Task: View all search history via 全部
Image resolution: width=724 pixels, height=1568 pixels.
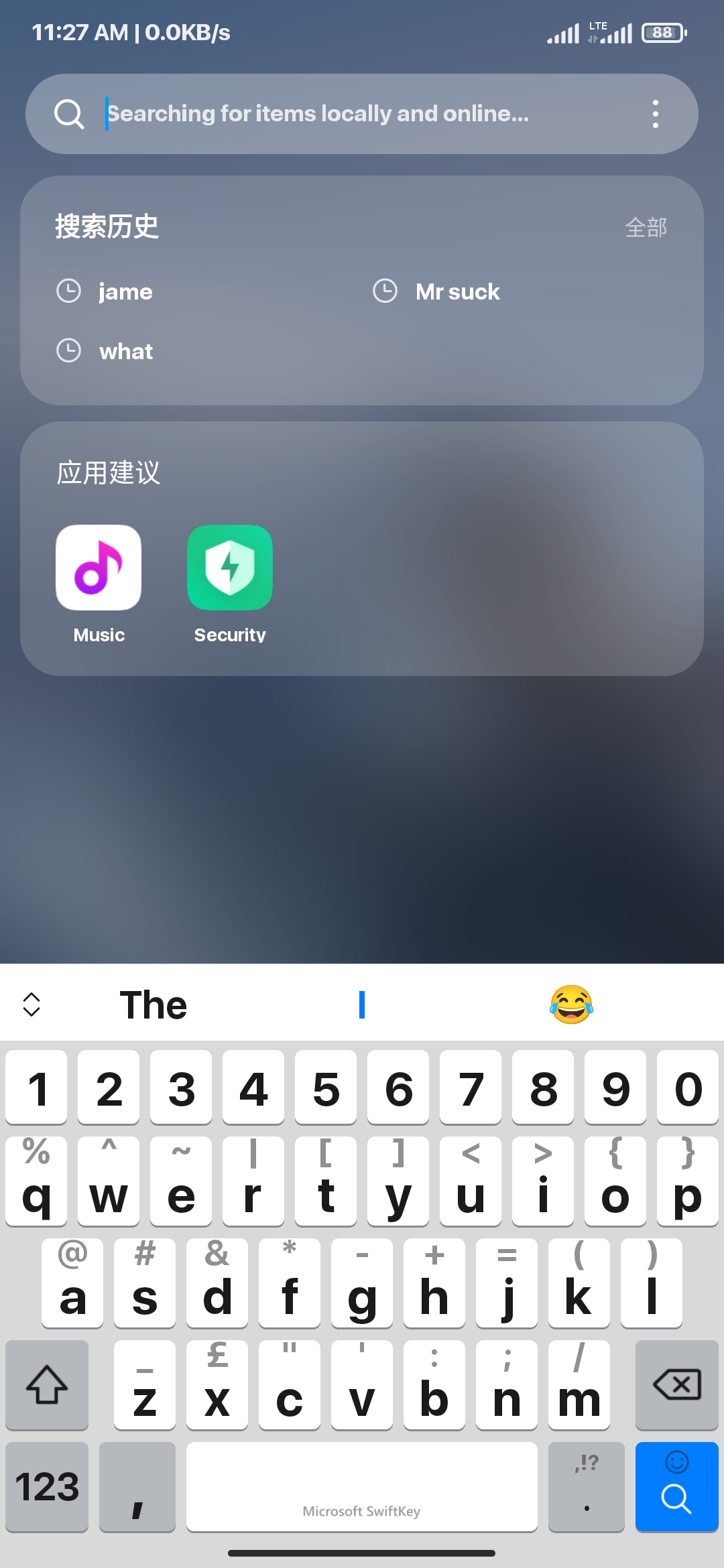Action: [x=646, y=228]
